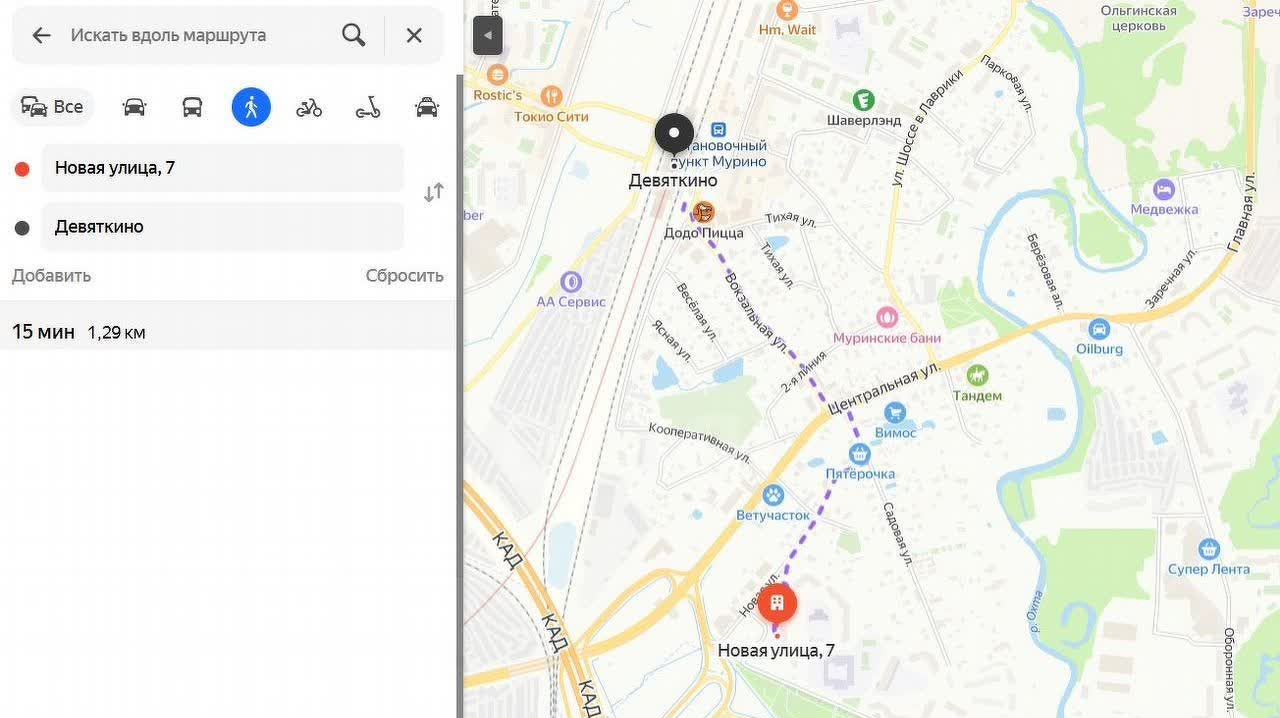This screenshot has width=1280, height=718.
Task: Collapse the side panel with arrow button
Action: [488, 36]
